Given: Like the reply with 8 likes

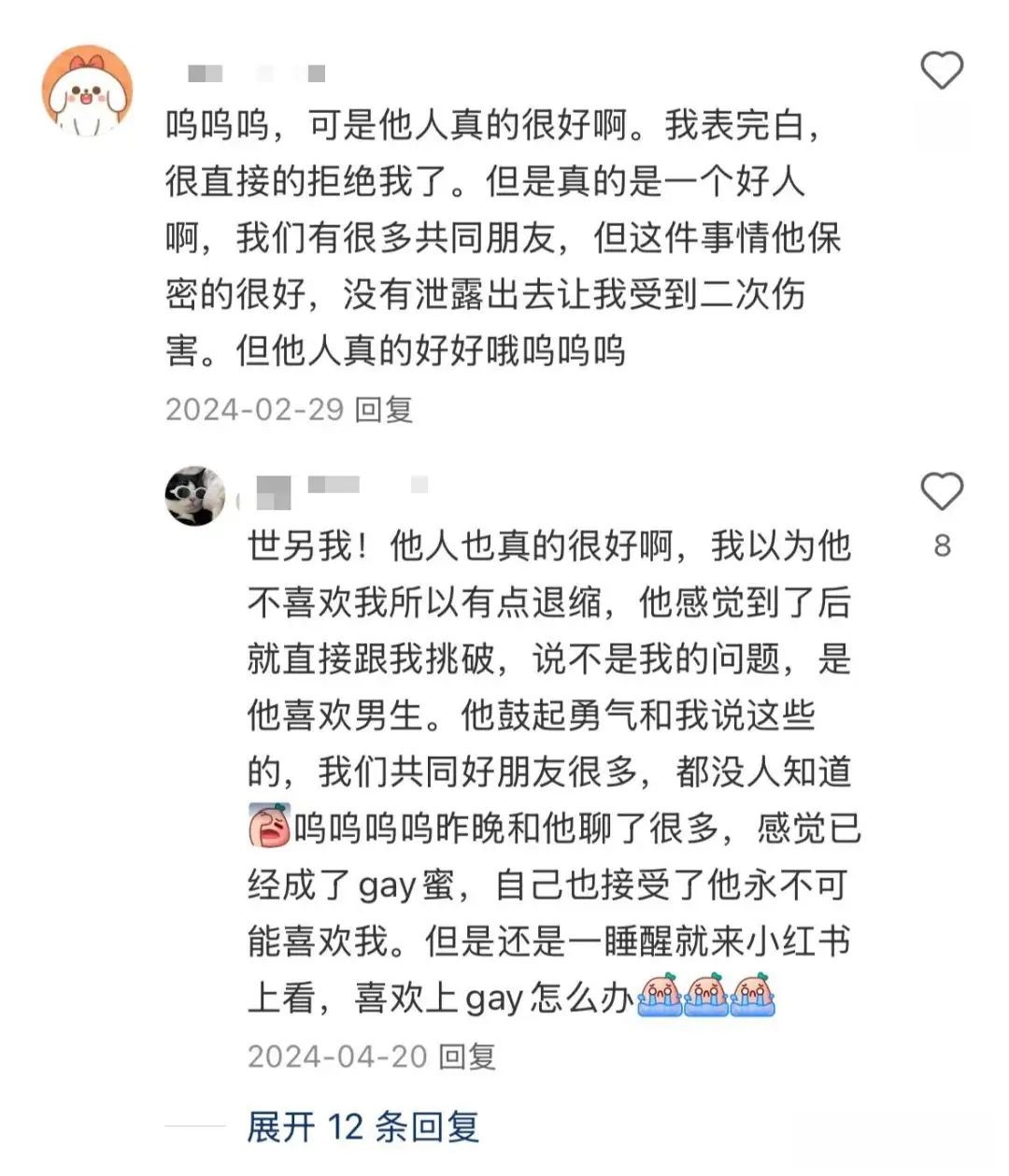Looking at the screenshot, I should coord(941,492).
